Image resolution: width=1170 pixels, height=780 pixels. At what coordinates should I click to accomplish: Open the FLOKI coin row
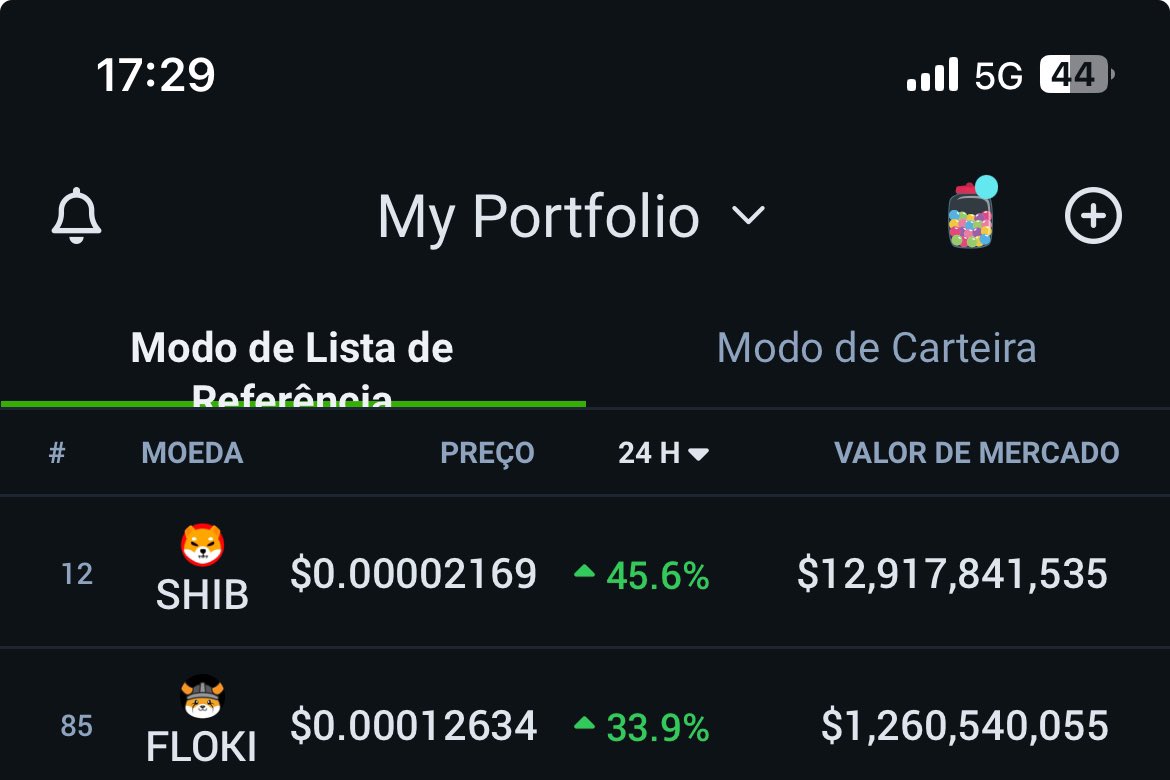pos(585,715)
